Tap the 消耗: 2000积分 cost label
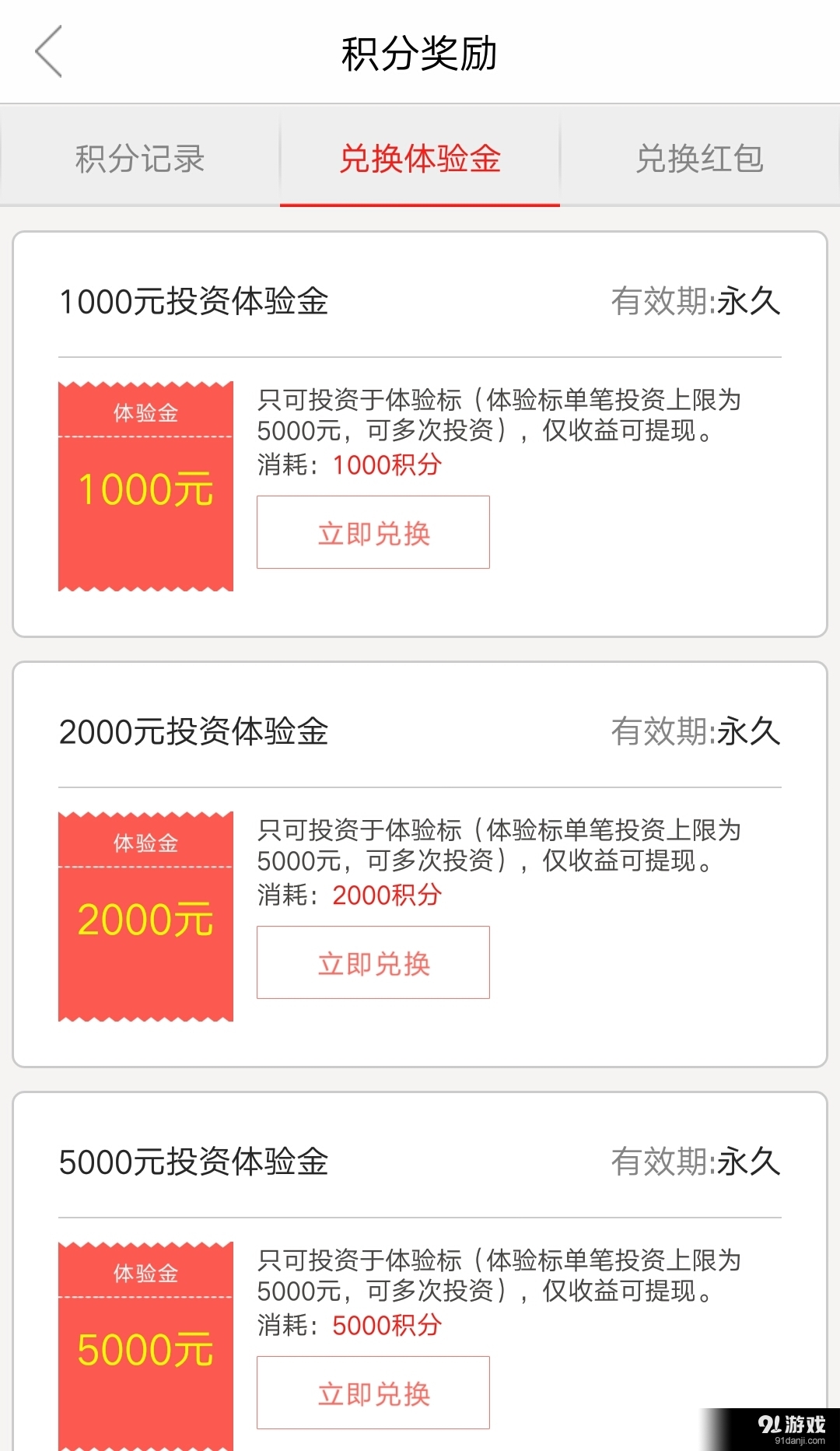 coord(350,895)
